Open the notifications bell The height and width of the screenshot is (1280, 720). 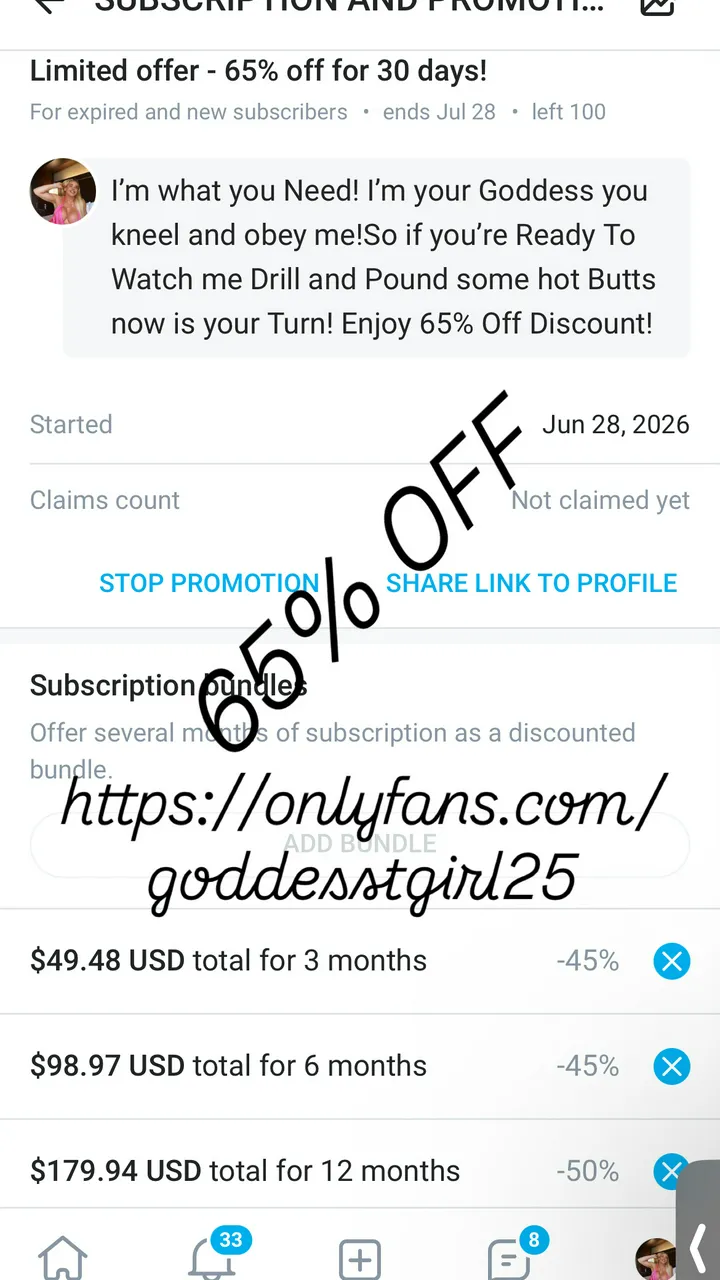(213, 1258)
